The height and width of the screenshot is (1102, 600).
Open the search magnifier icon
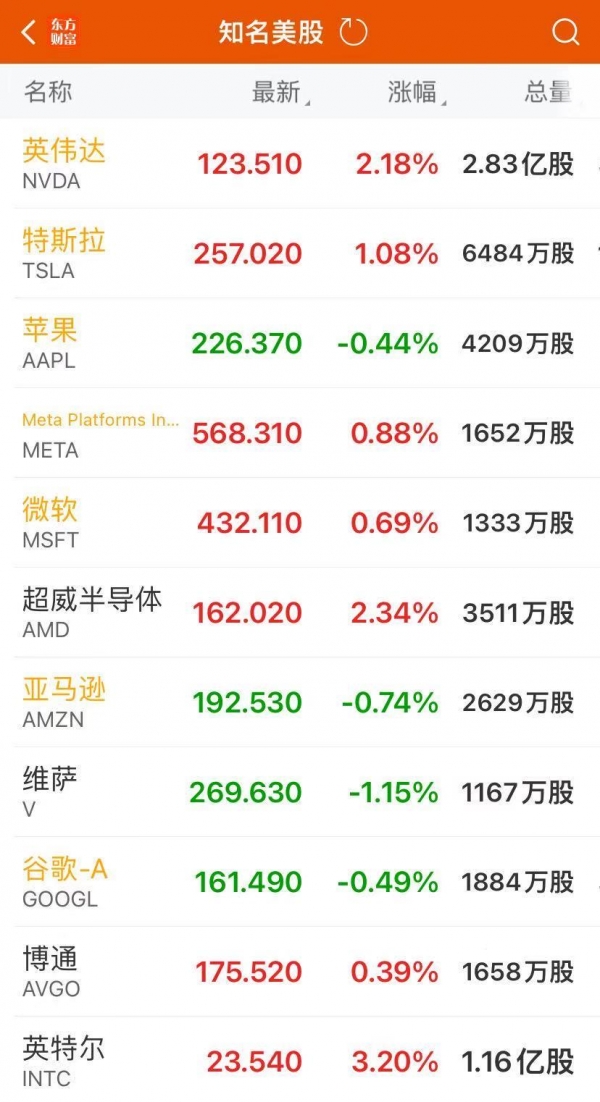pos(565,32)
